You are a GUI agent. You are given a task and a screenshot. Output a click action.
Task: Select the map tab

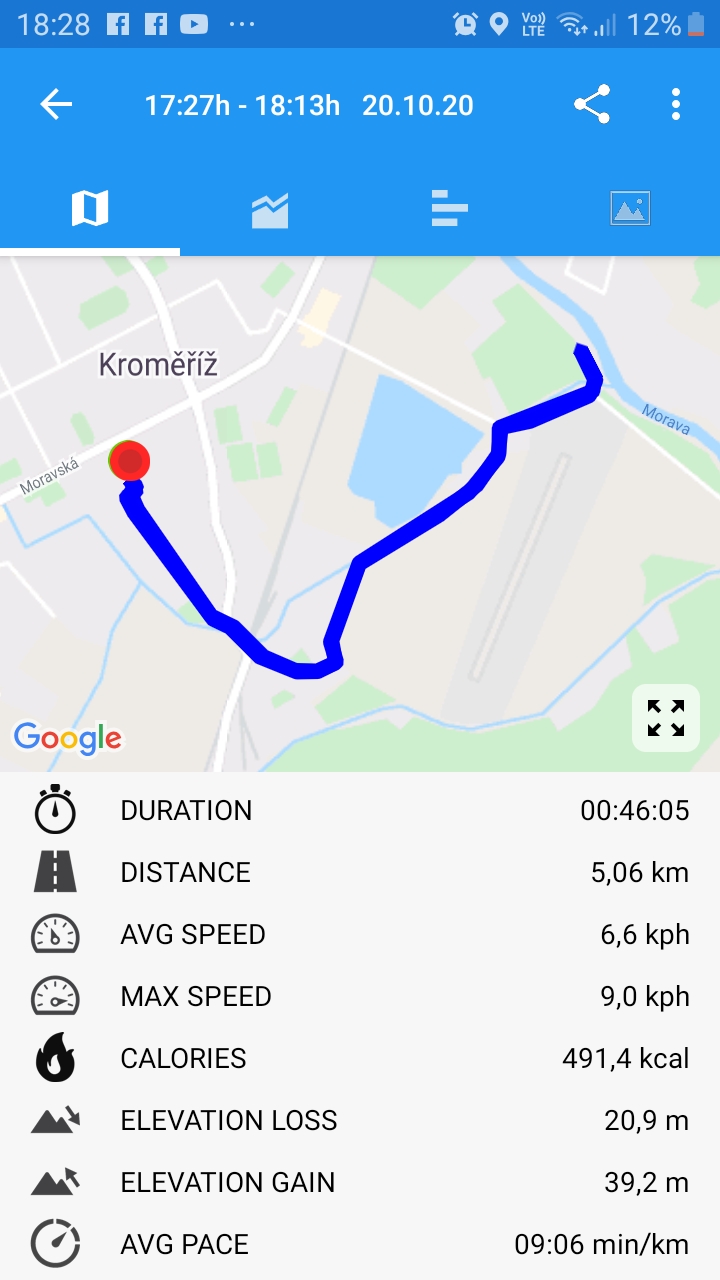pos(90,209)
